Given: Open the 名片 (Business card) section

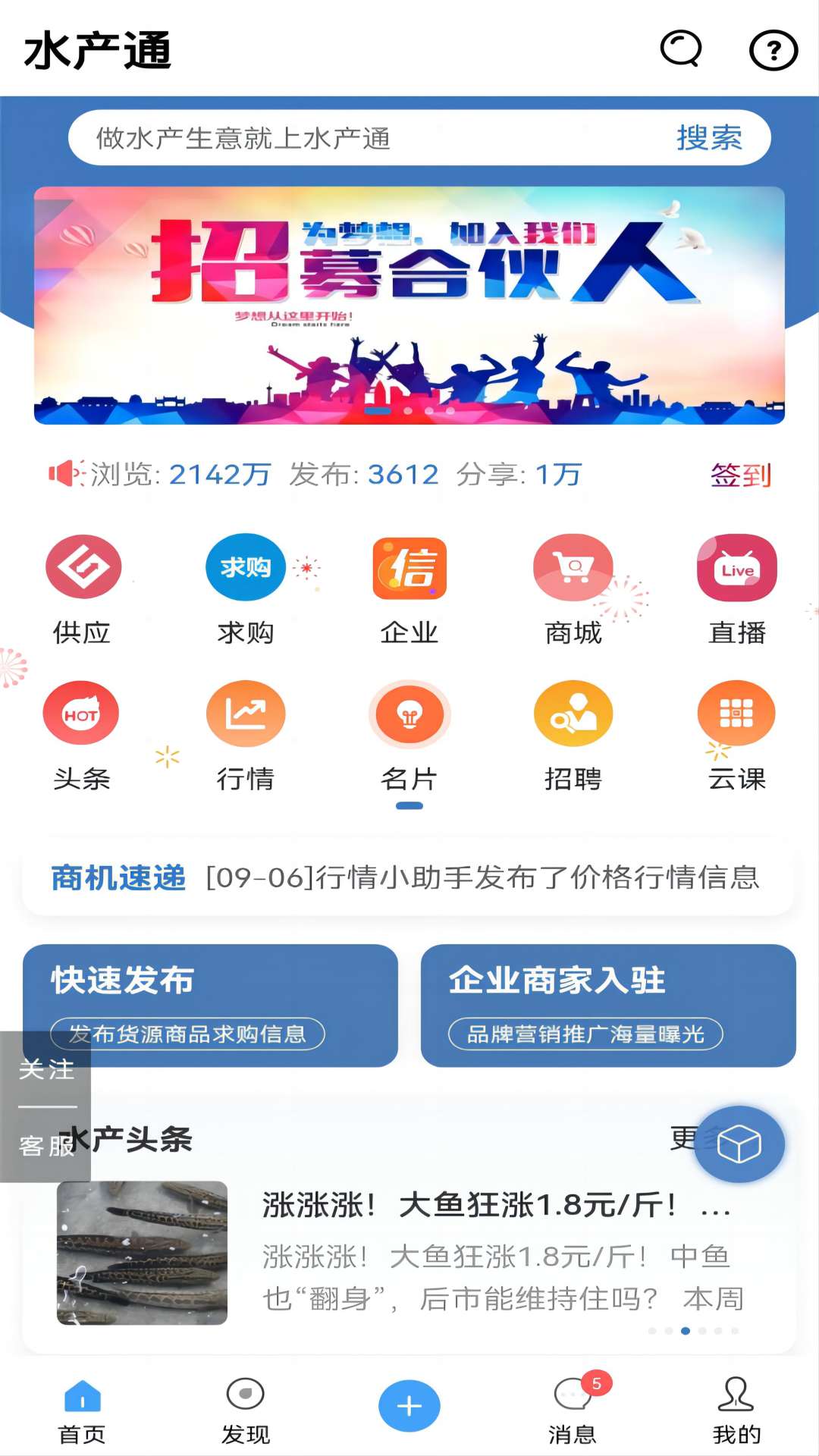Looking at the screenshot, I should pyautogui.click(x=409, y=732).
